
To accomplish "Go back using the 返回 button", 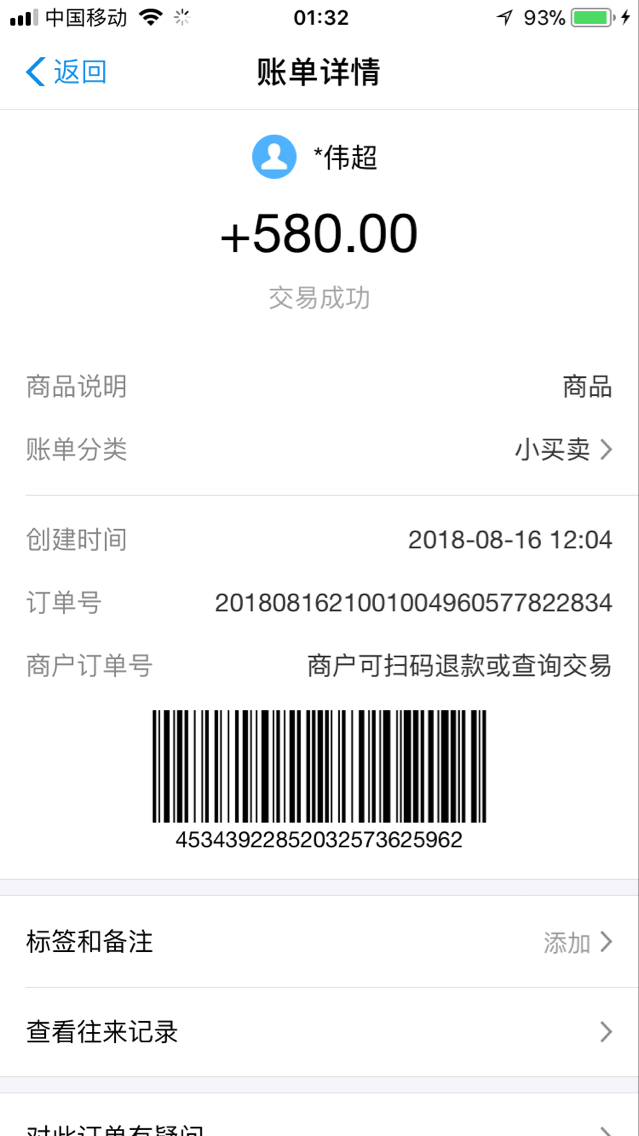I will point(66,72).
